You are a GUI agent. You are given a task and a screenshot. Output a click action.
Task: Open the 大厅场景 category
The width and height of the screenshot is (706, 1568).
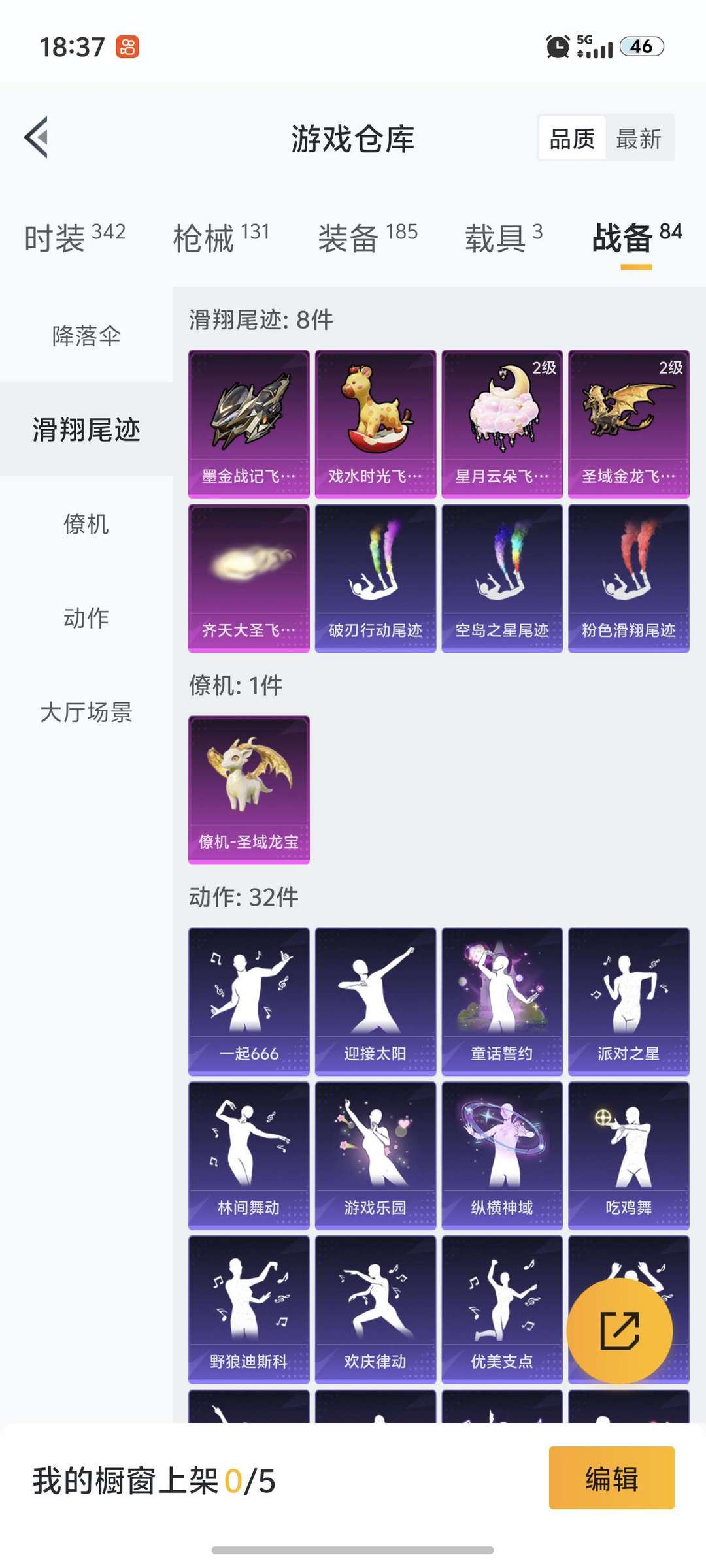86,712
